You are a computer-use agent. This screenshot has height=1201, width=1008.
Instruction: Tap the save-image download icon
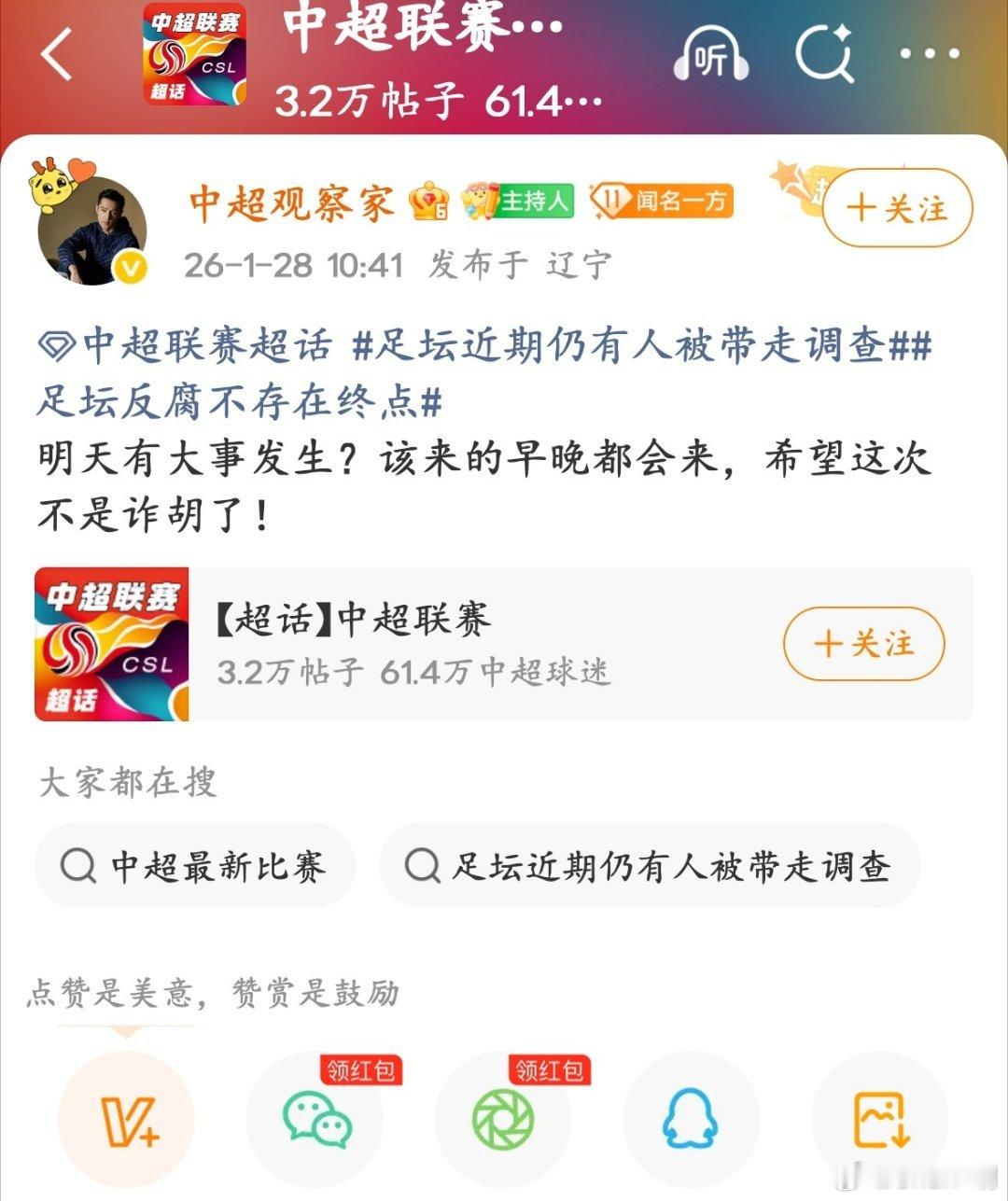pos(876,1120)
